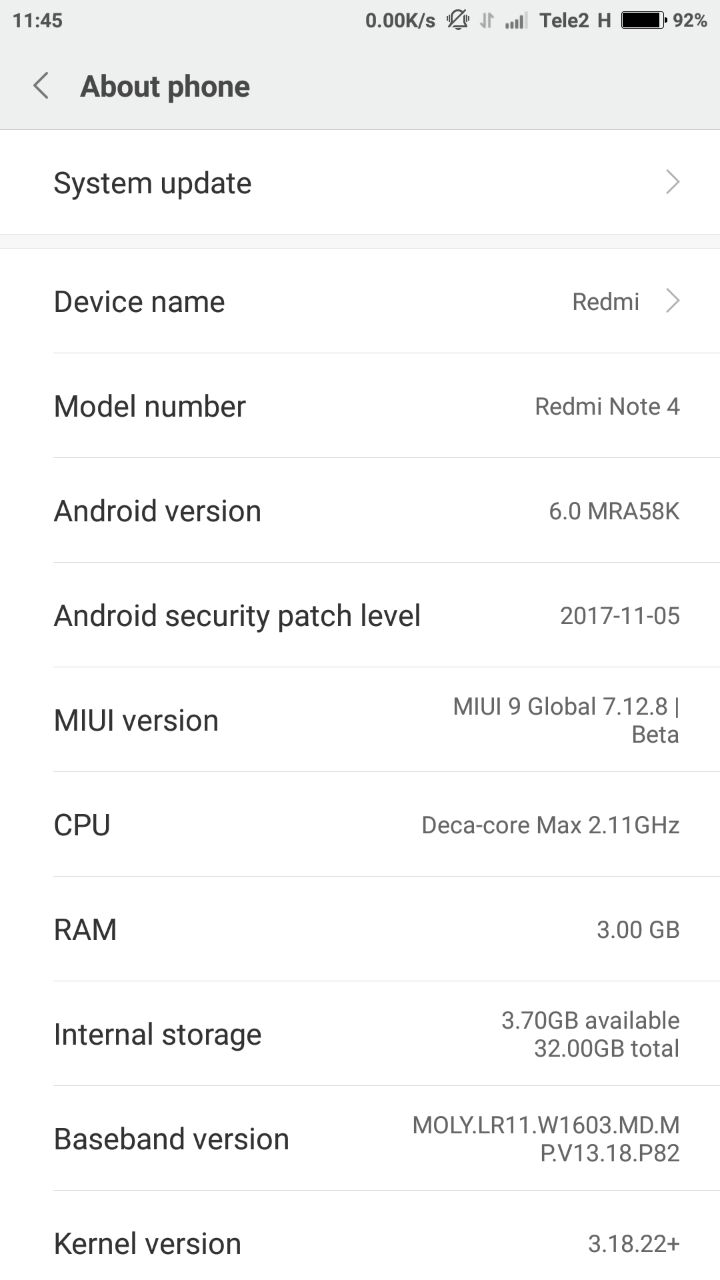Image resolution: width=720 pixels, height=1280 pixels.
Task: Tap the Kernel version row
Action: (x=360, y=1243)
